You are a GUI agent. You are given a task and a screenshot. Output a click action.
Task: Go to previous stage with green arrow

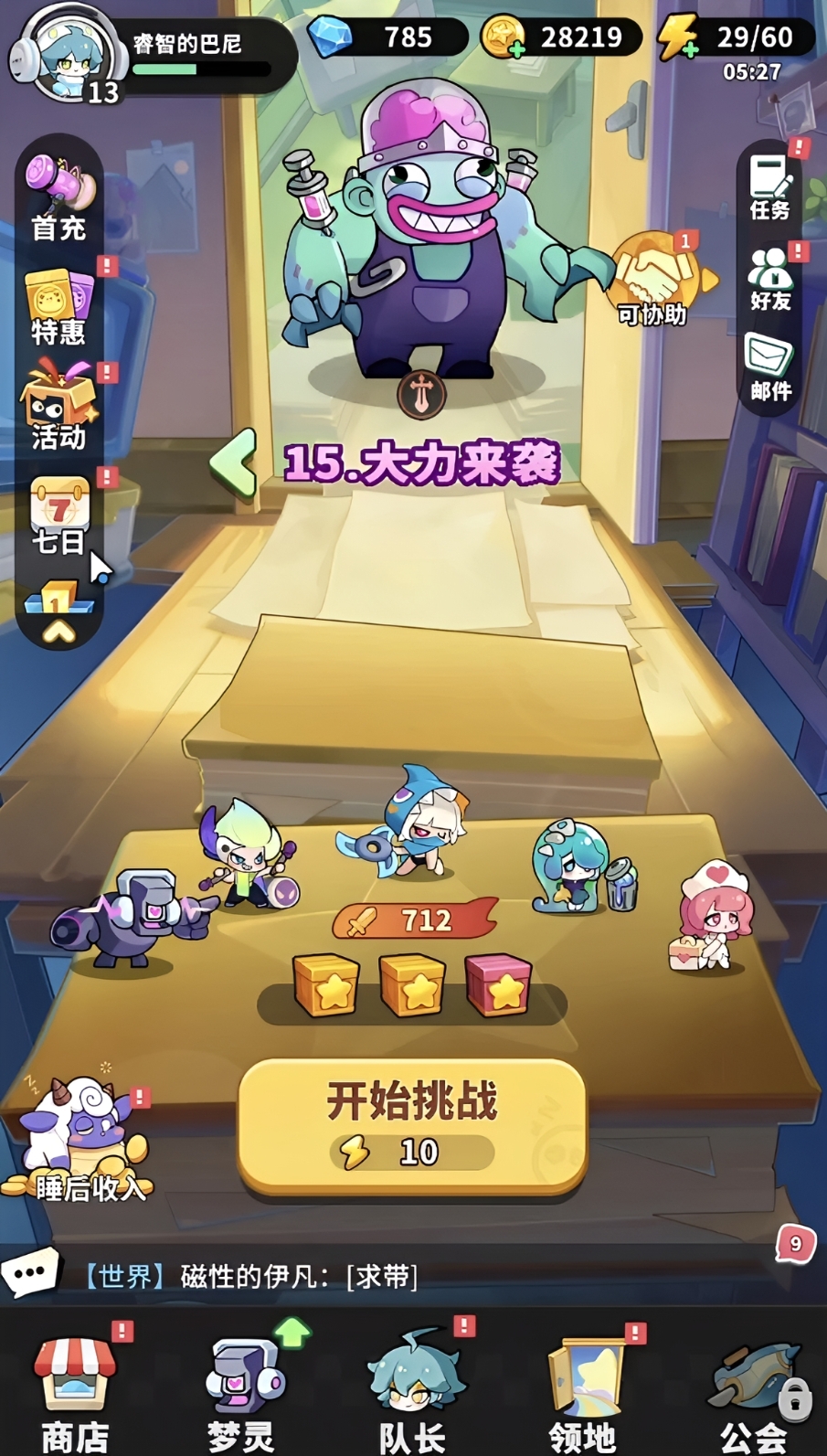(x=234, y=463)
